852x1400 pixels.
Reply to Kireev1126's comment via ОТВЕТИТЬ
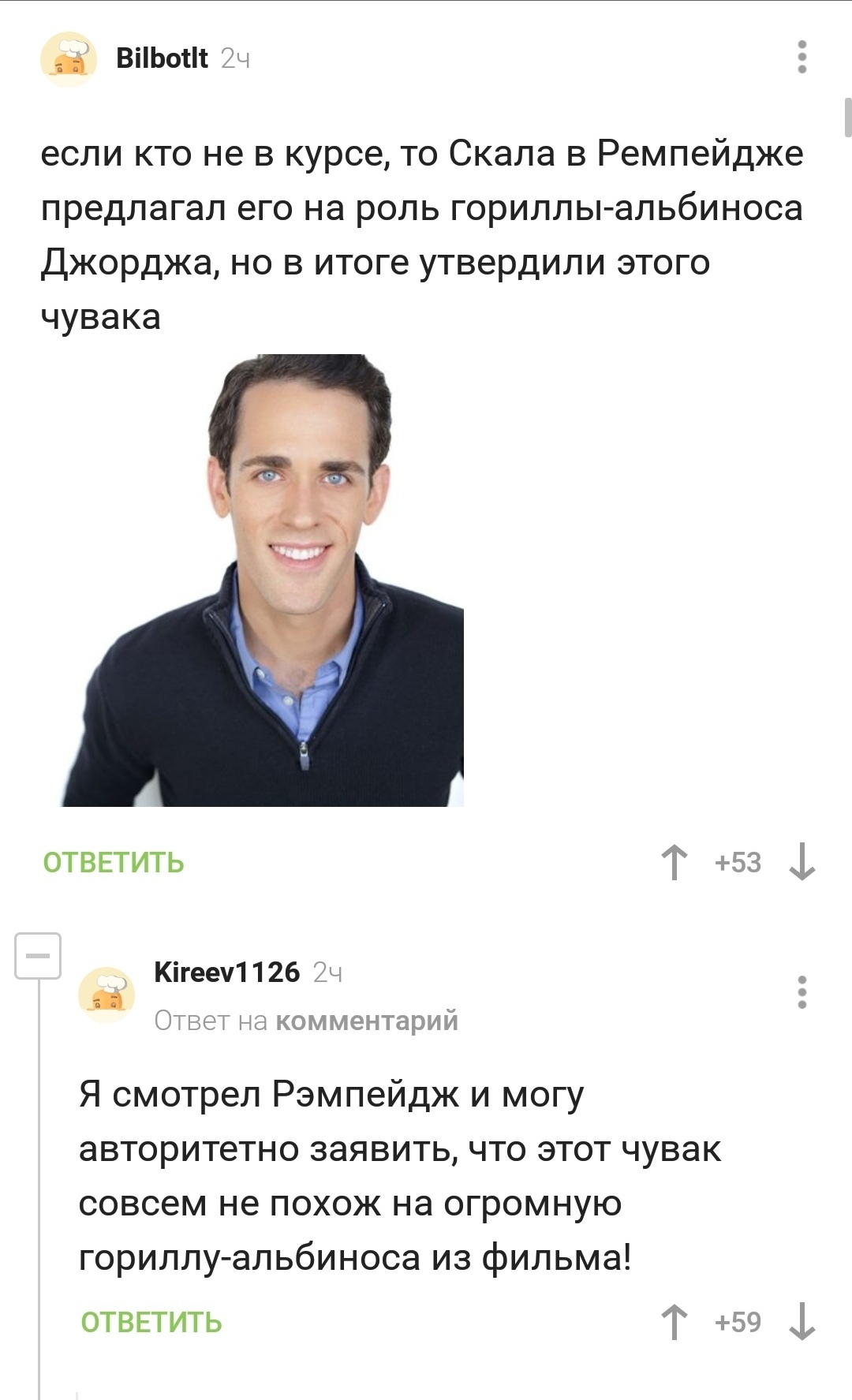[151, 1322]
